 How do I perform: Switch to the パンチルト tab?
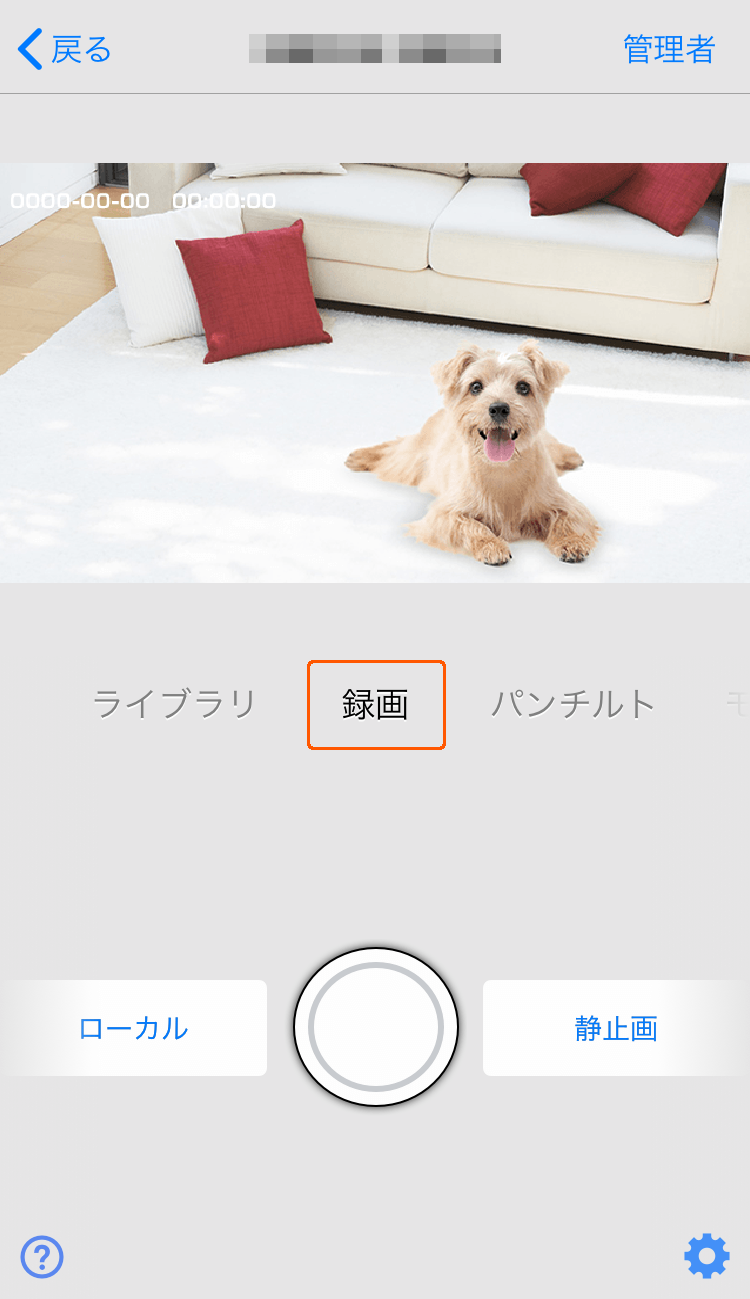pyautogui.click(x=573, y=705)
